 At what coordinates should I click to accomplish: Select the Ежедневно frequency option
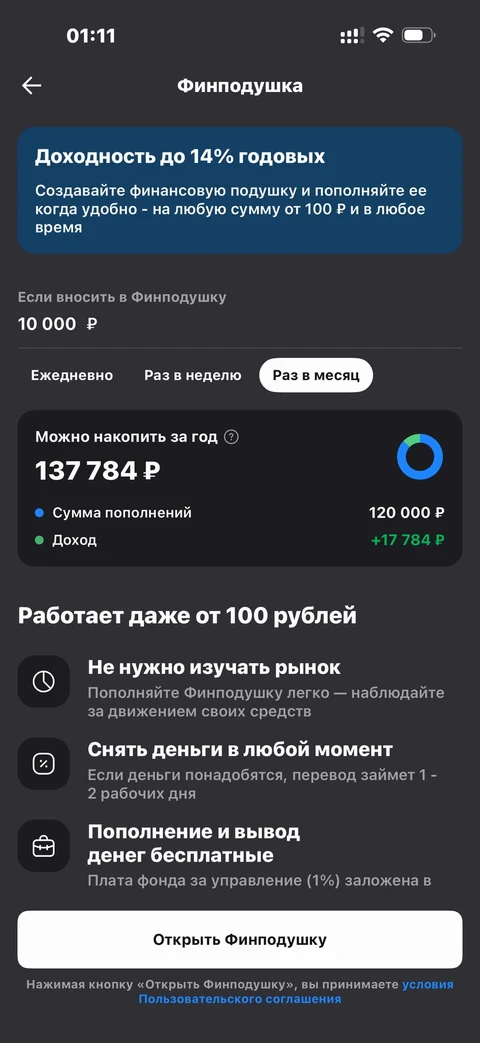click(x=72, y=375)
